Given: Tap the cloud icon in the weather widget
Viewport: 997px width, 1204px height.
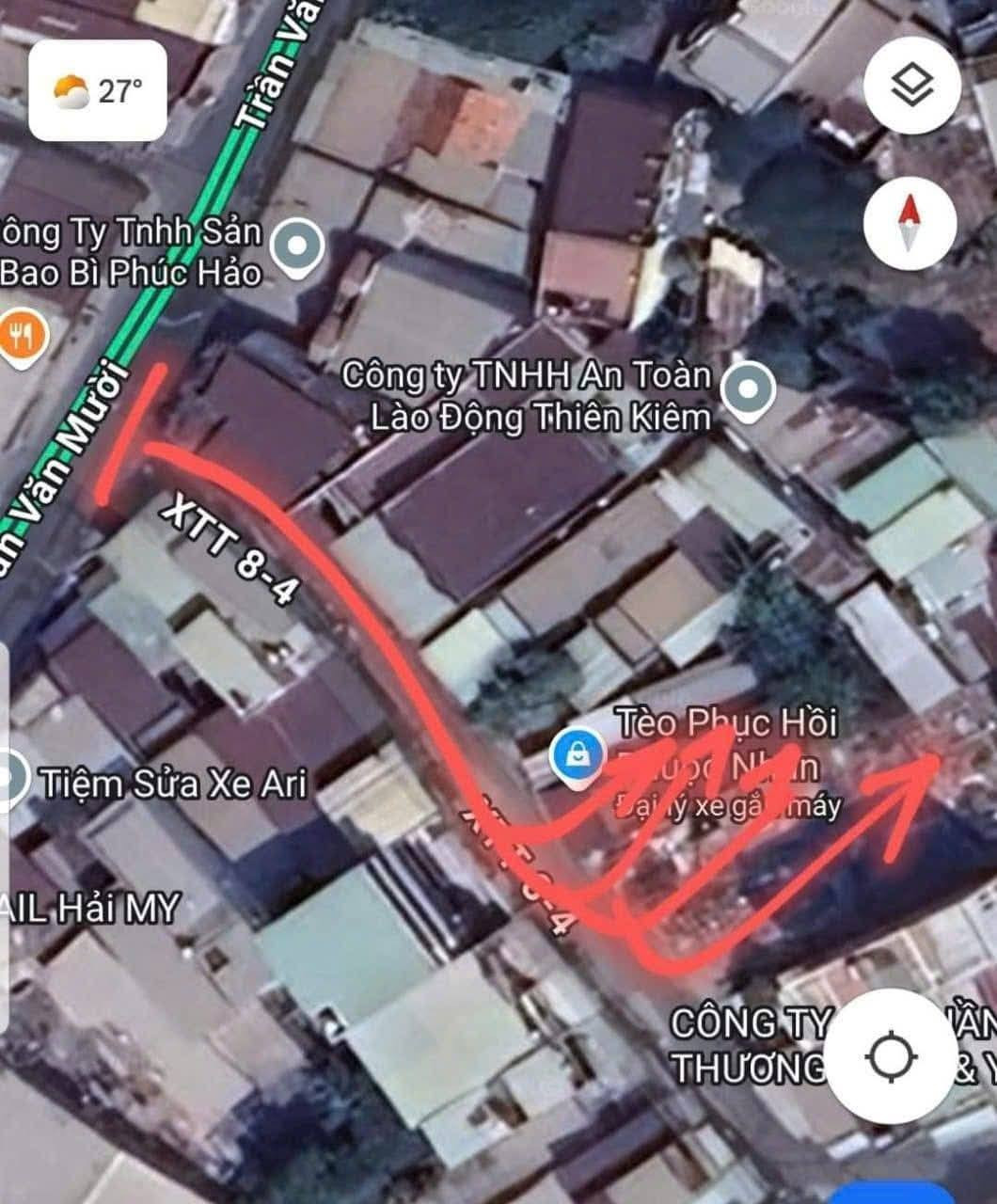Looking at the screenshot, I should pyautogui.click(x=69, y=89).
